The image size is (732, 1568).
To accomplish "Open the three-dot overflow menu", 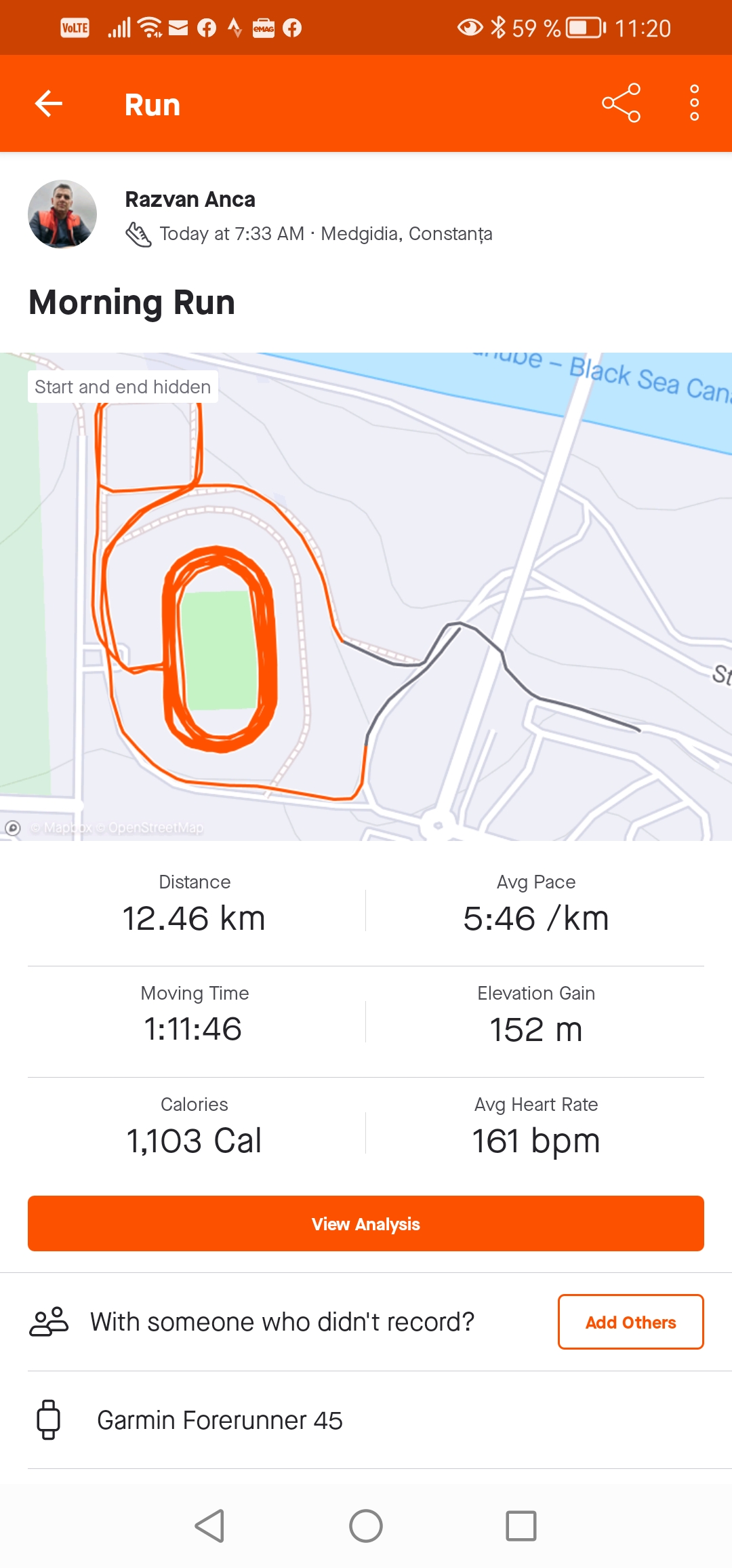I will pos(694,103).
